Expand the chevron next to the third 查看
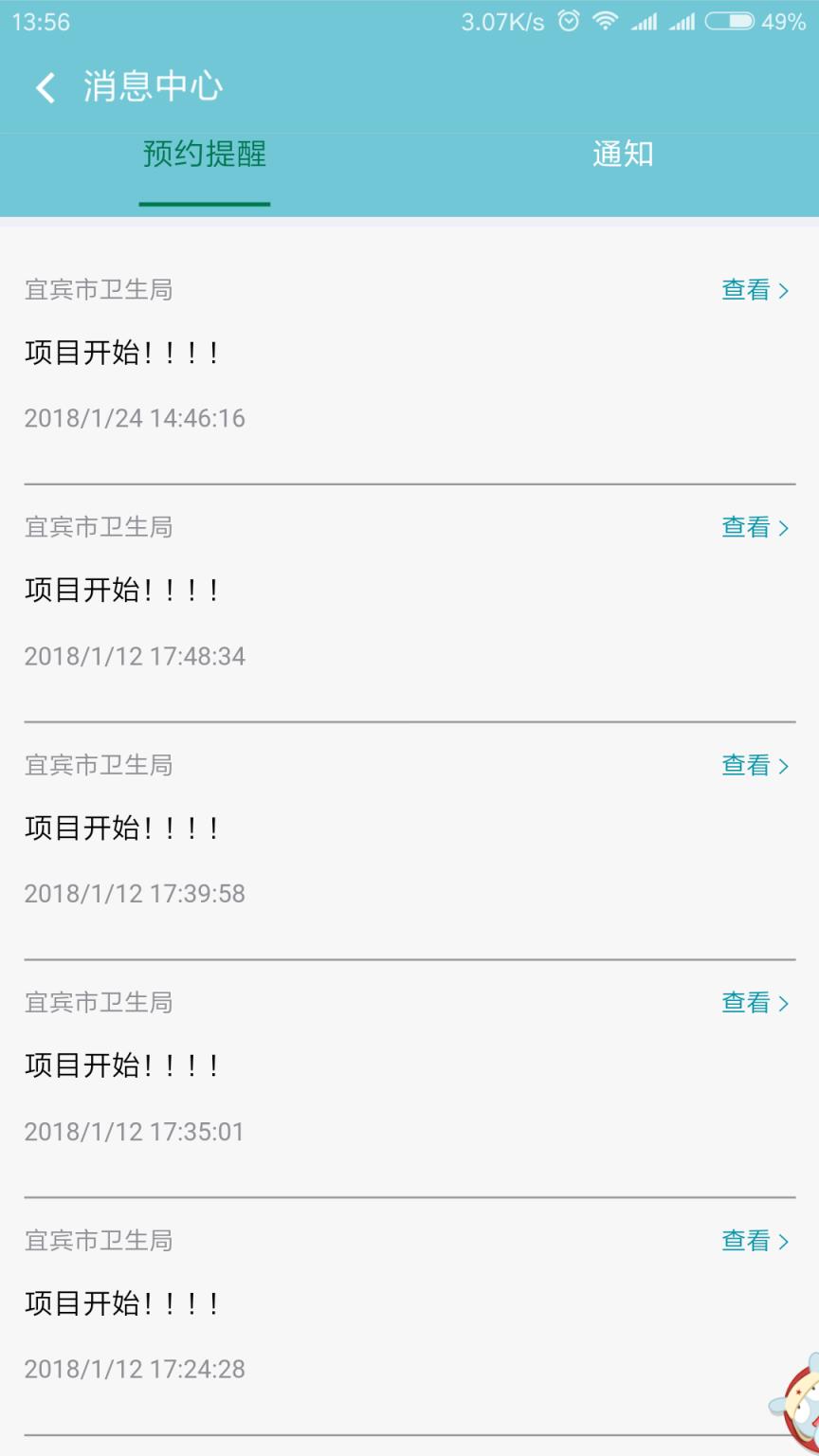 783,766
